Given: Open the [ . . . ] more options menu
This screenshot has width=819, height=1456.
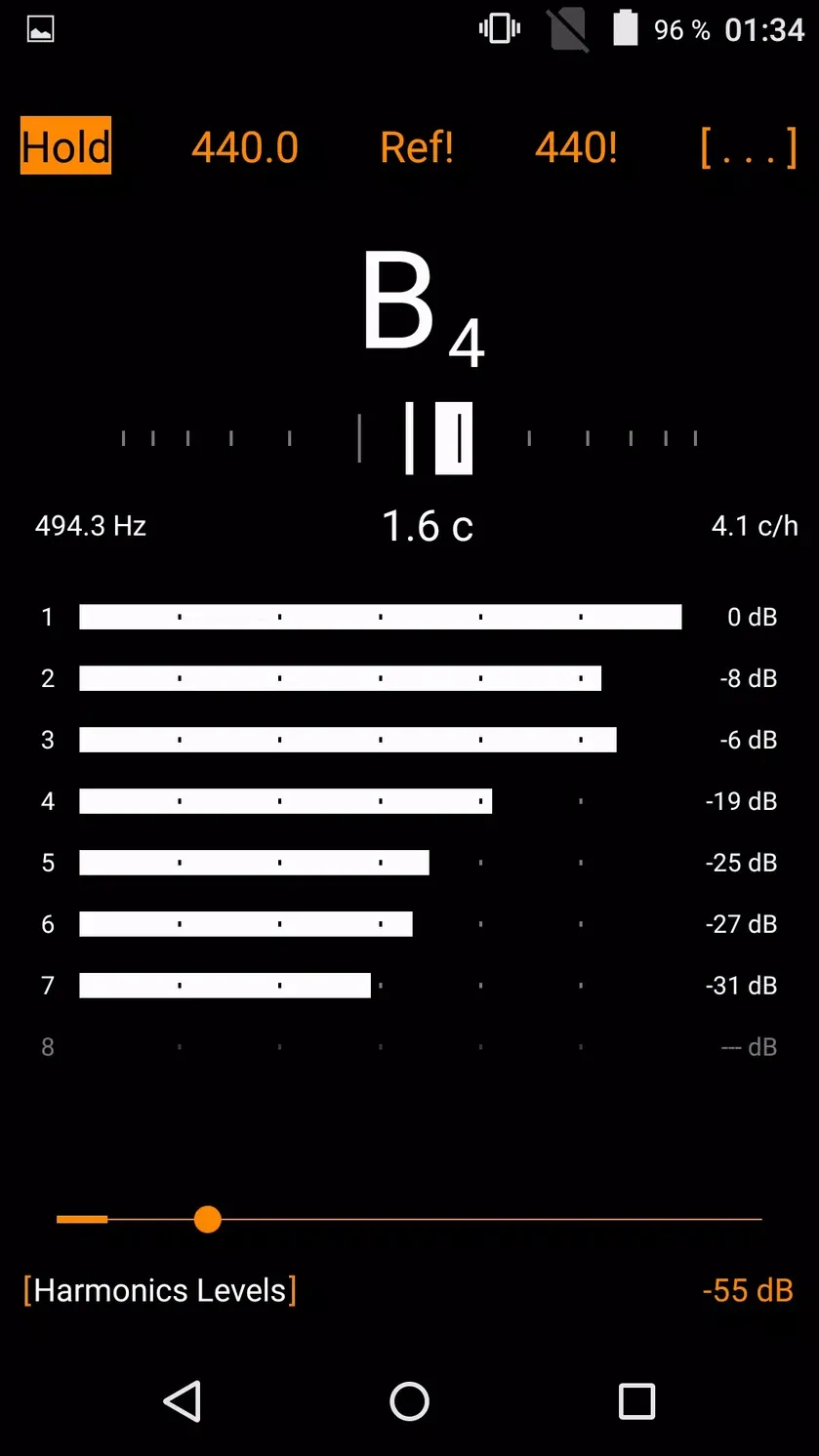Looking at the screenshot, I should point(749,147).
